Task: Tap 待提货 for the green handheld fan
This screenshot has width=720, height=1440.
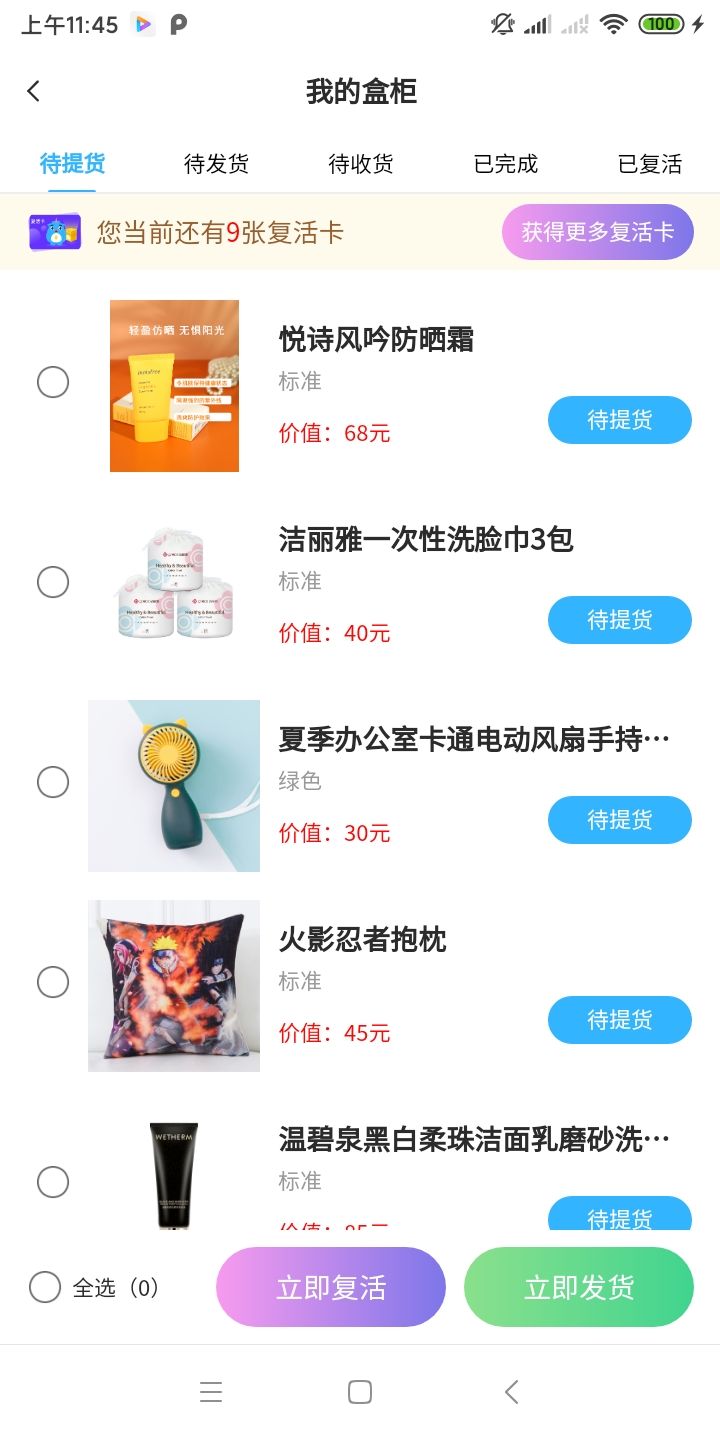Action: point(619,820)
